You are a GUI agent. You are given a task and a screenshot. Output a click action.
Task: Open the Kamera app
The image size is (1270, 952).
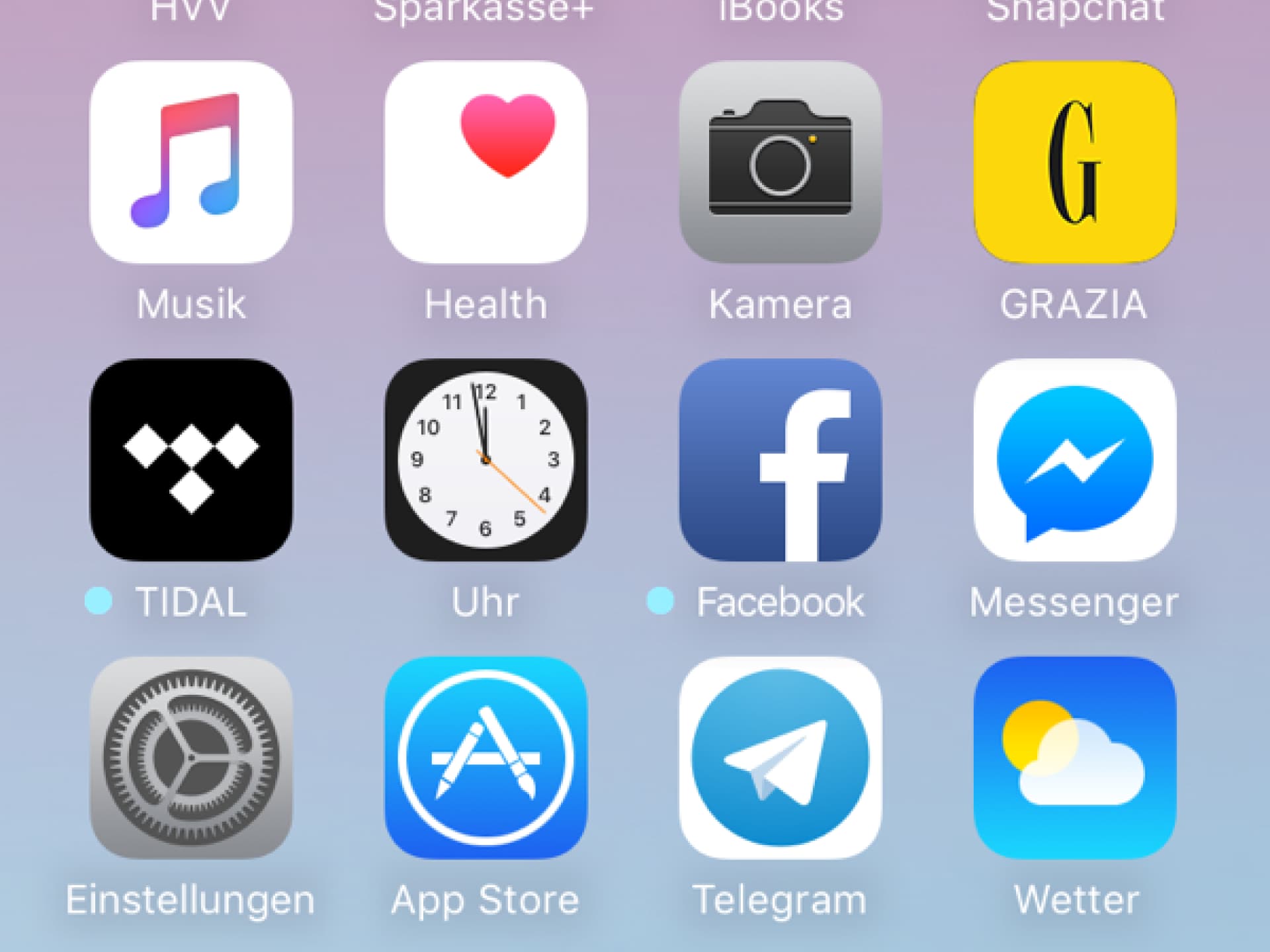(x=781, y=162)
